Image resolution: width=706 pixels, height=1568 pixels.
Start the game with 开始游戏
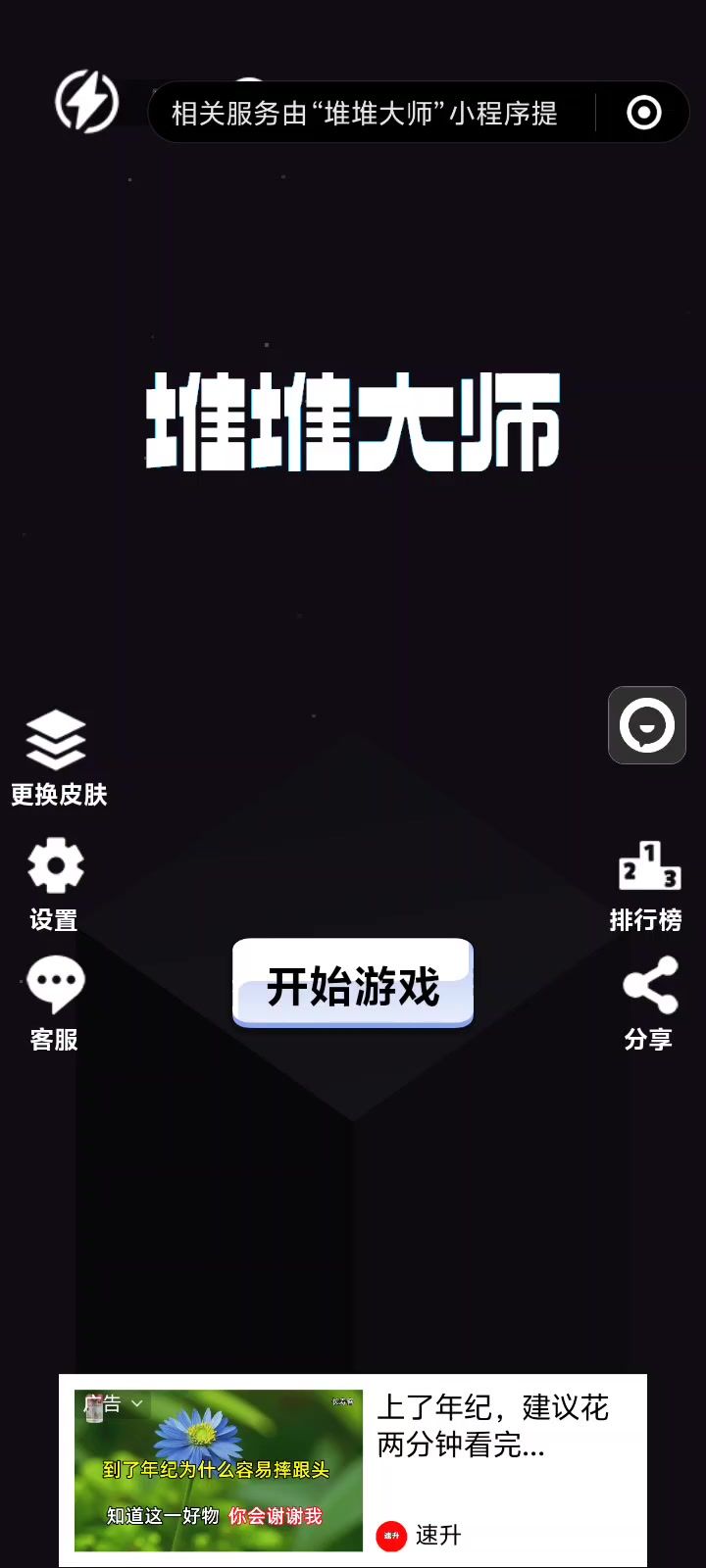(353, 984)
